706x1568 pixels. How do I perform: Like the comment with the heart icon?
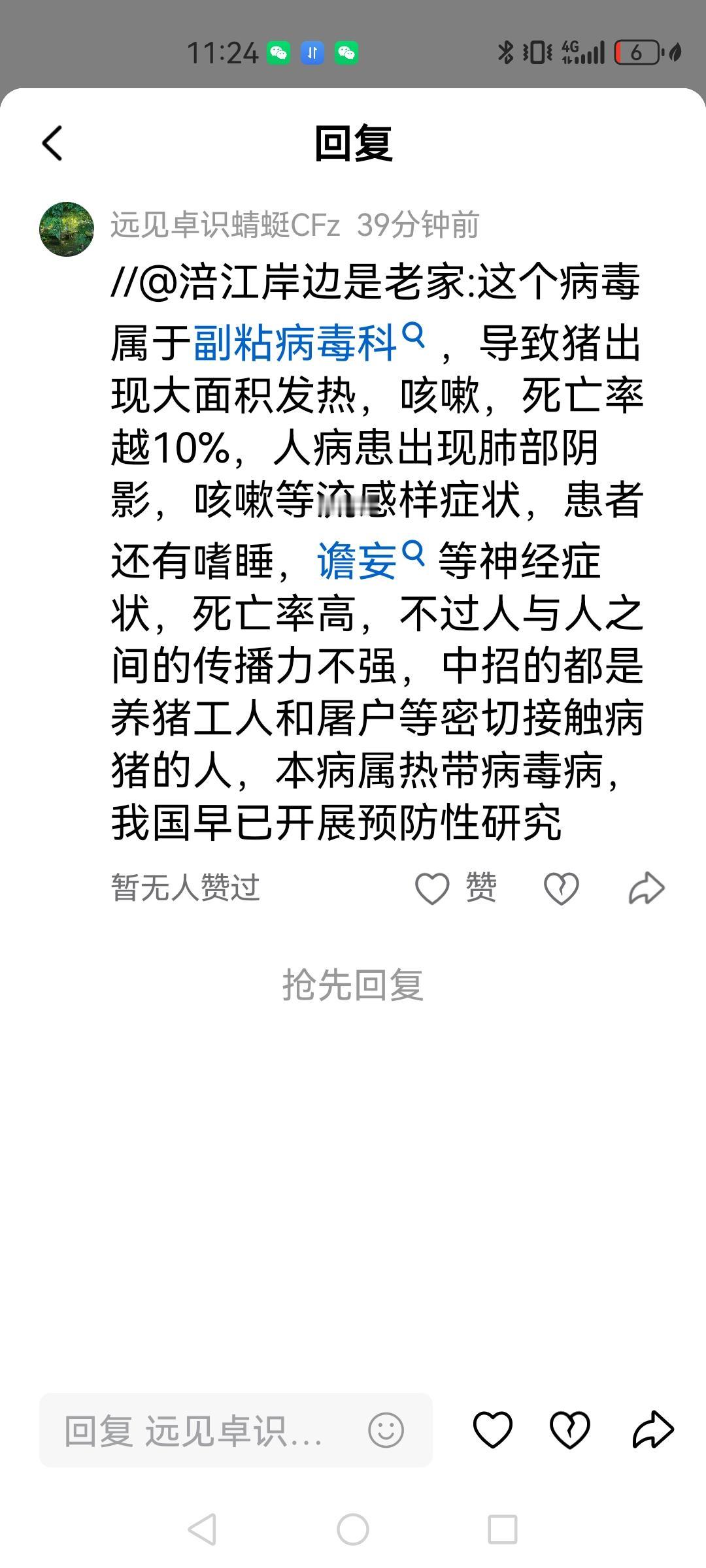coord(434,887)
